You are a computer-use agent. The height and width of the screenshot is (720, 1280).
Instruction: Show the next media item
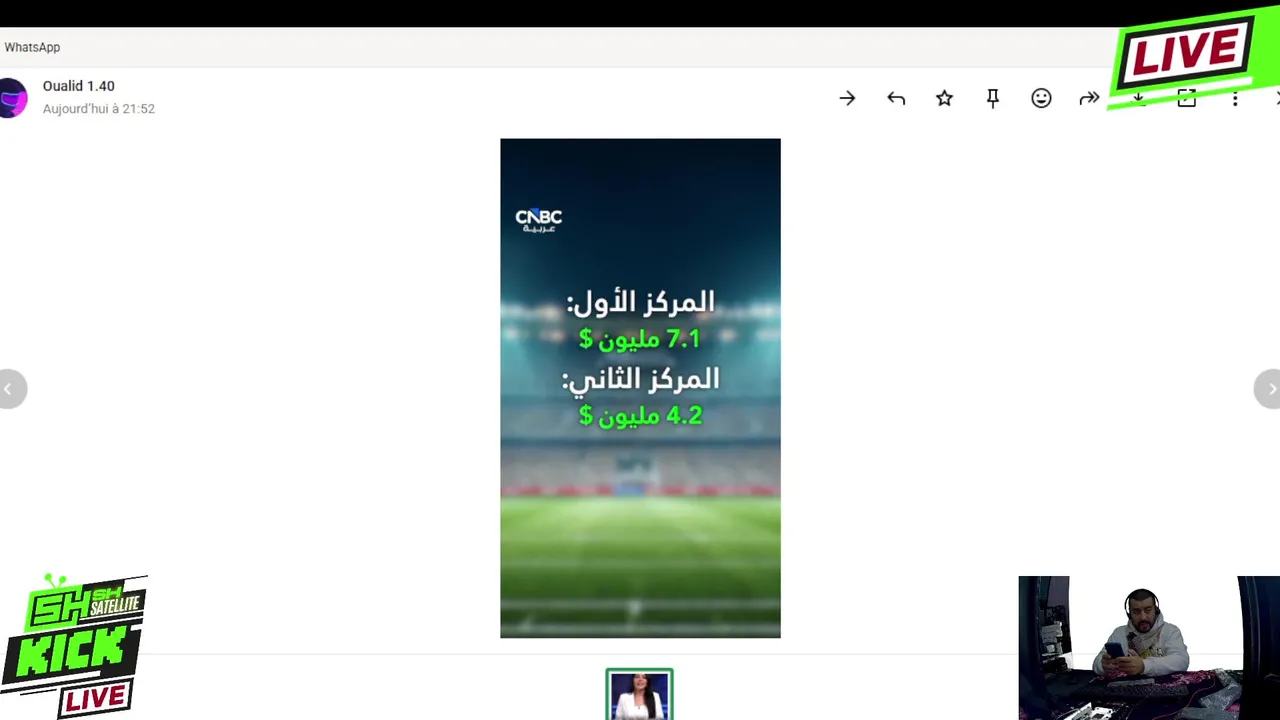1269,389
